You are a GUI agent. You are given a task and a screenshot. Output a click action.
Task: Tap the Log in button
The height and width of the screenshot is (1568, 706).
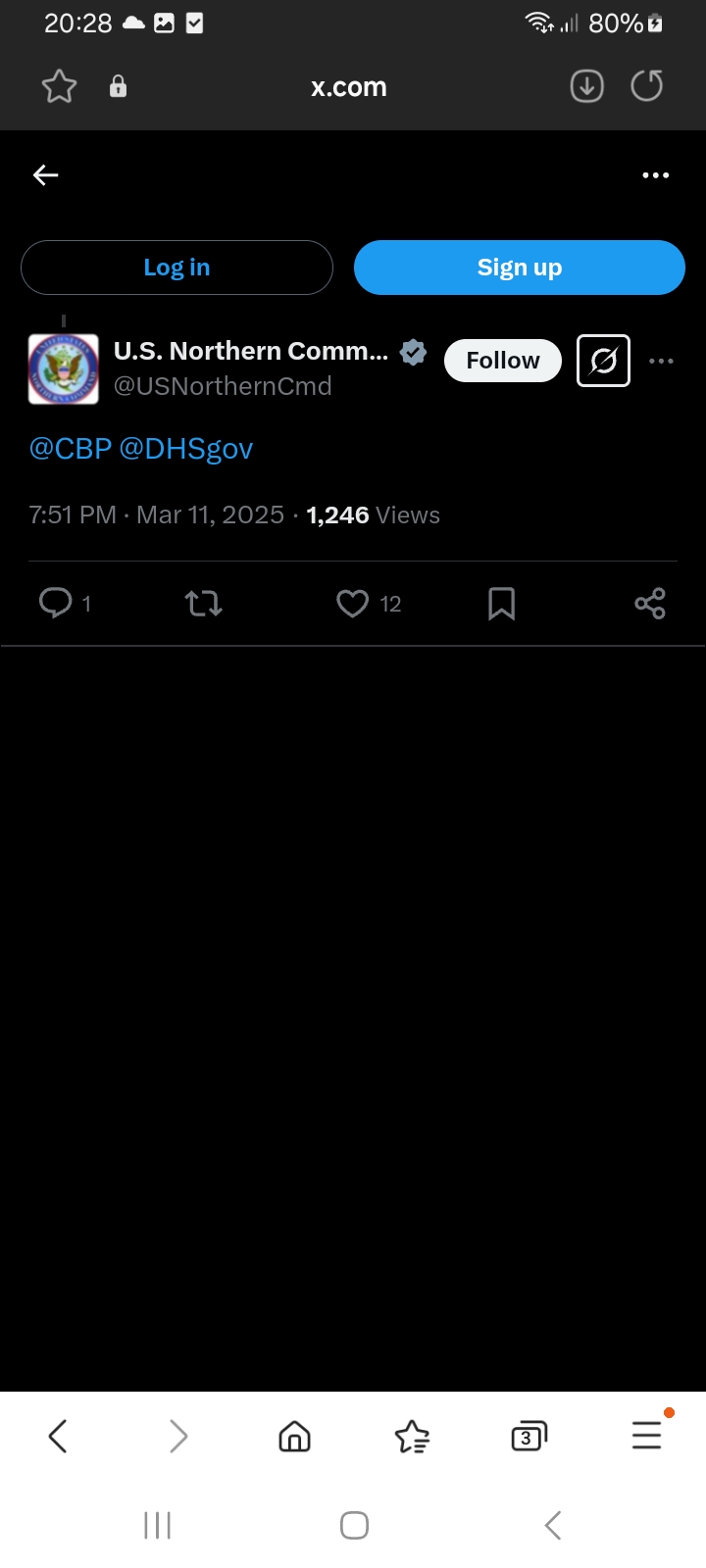coord(176,268)
